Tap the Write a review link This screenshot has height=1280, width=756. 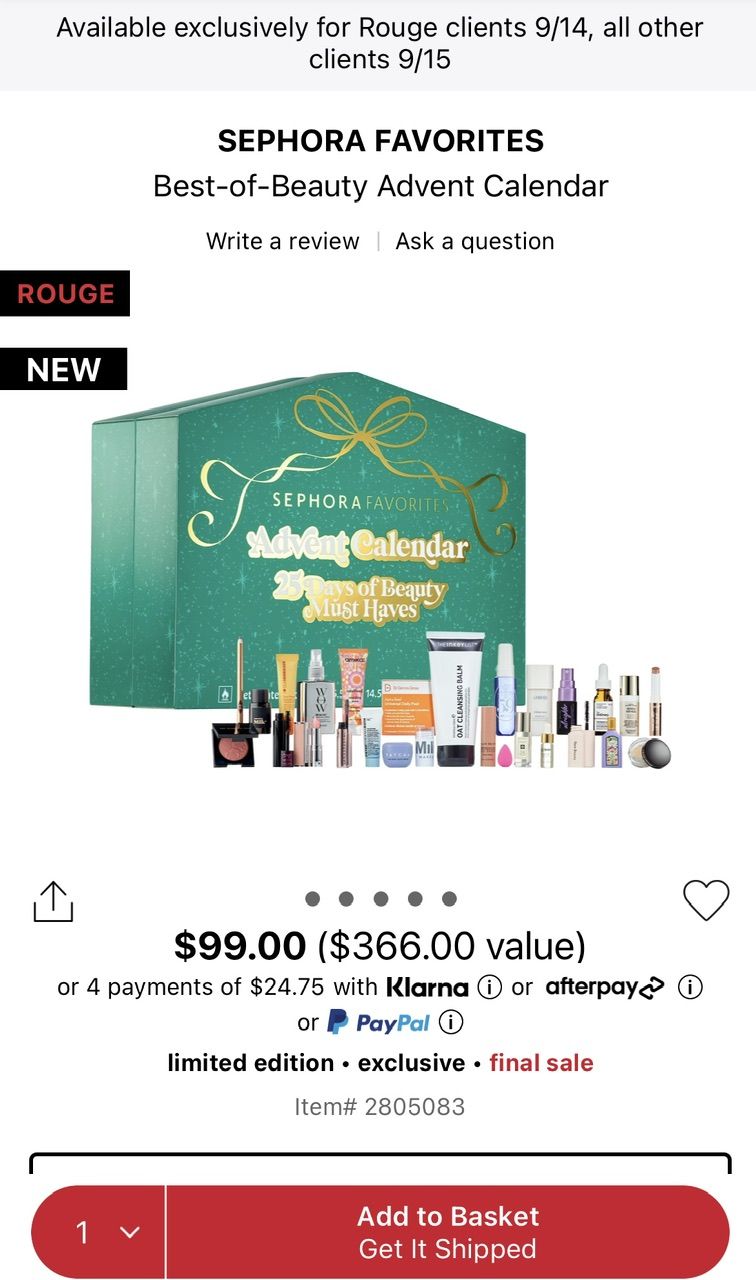coord(282,241)
